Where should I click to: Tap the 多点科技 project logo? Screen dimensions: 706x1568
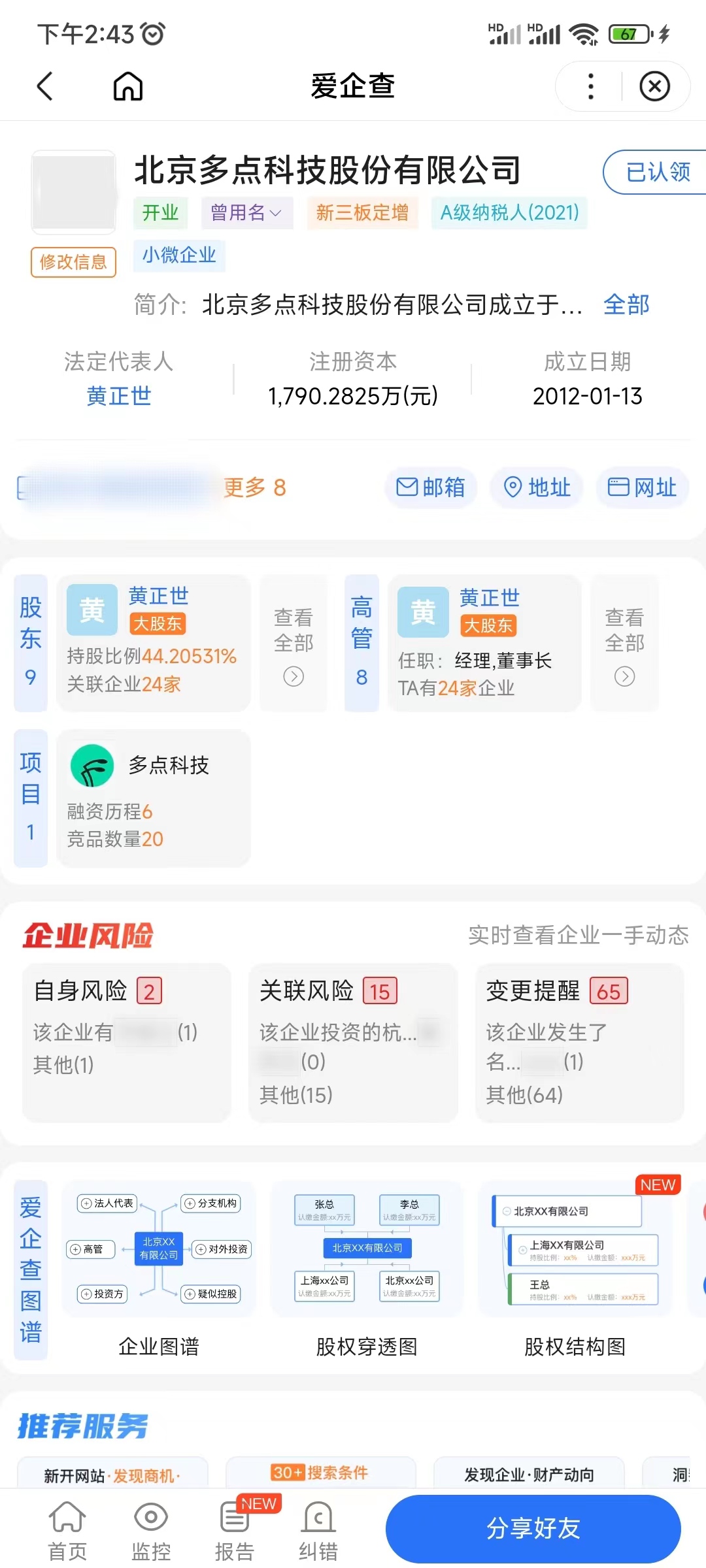pos(92,764)
